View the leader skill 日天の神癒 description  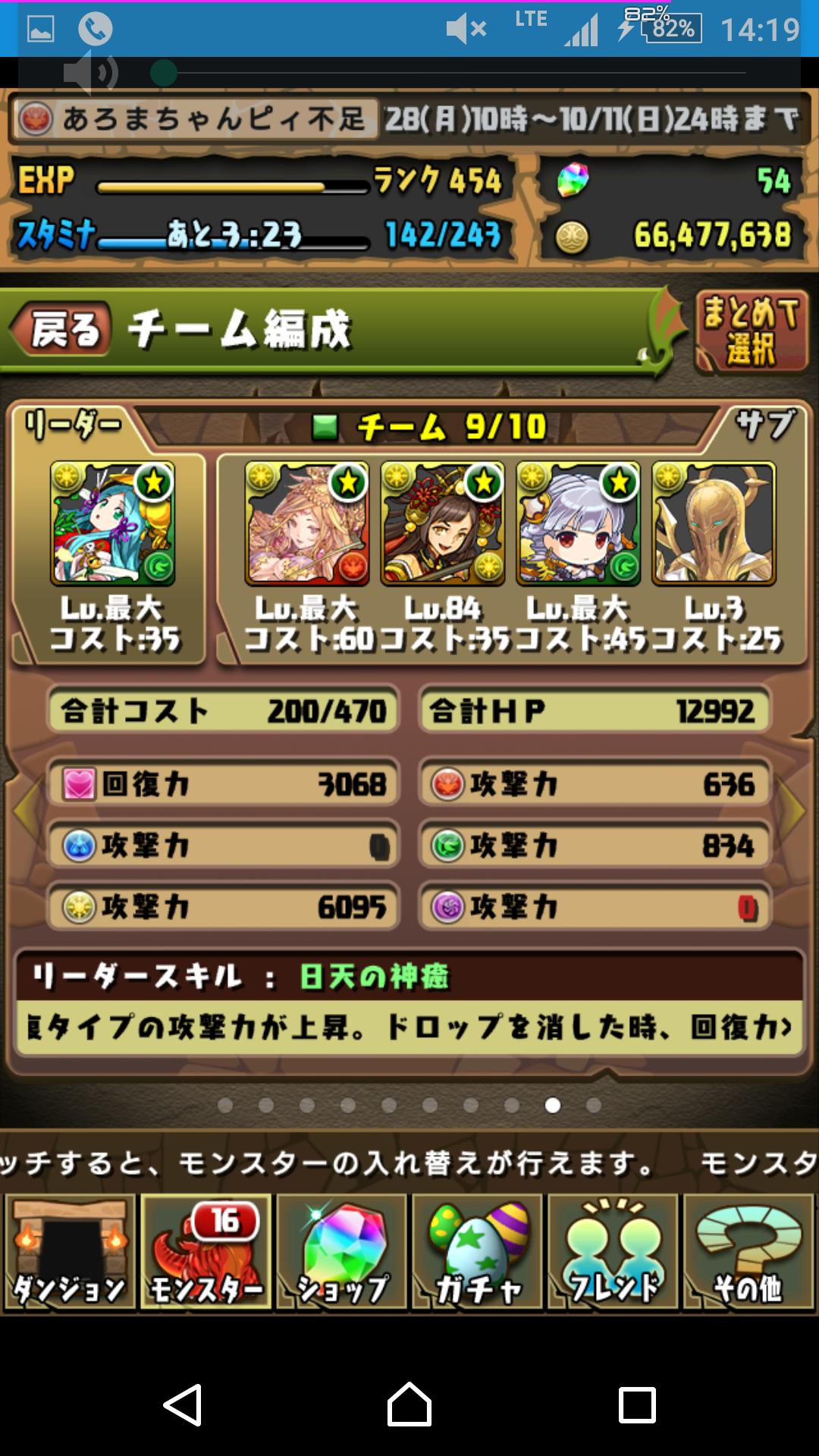coord(409,1003)
